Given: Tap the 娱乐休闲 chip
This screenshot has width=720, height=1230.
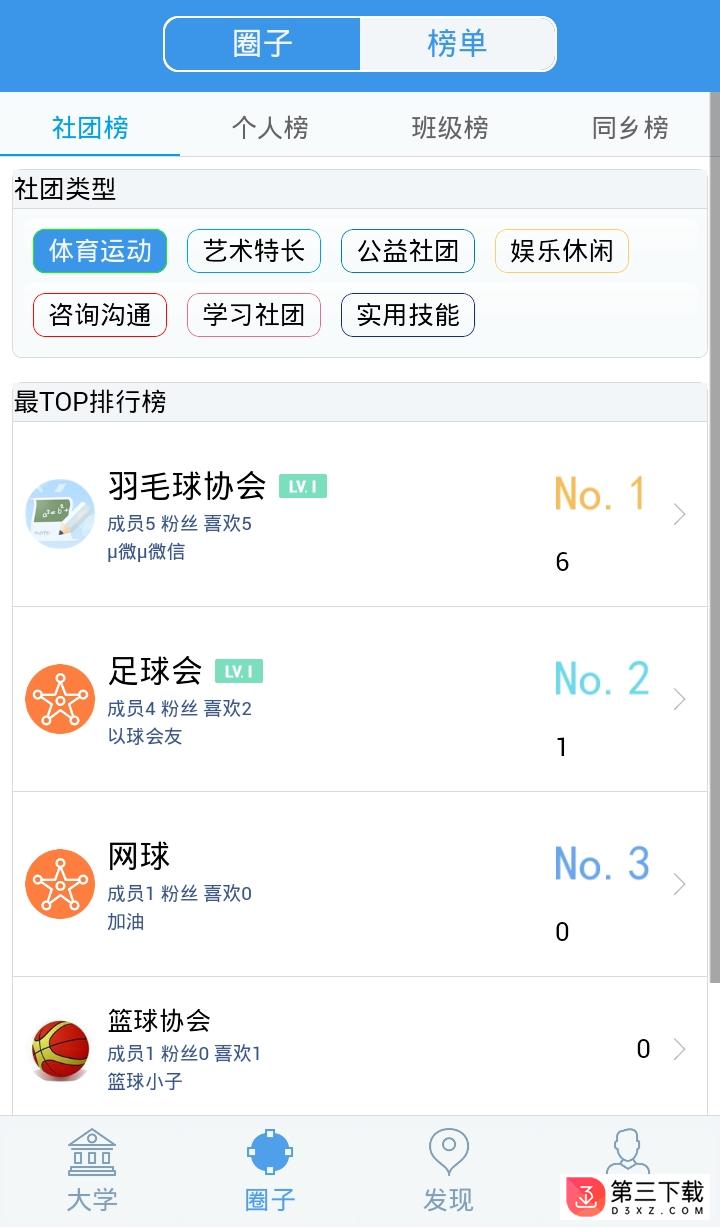Looking at the screenshot, I should 562,251.
